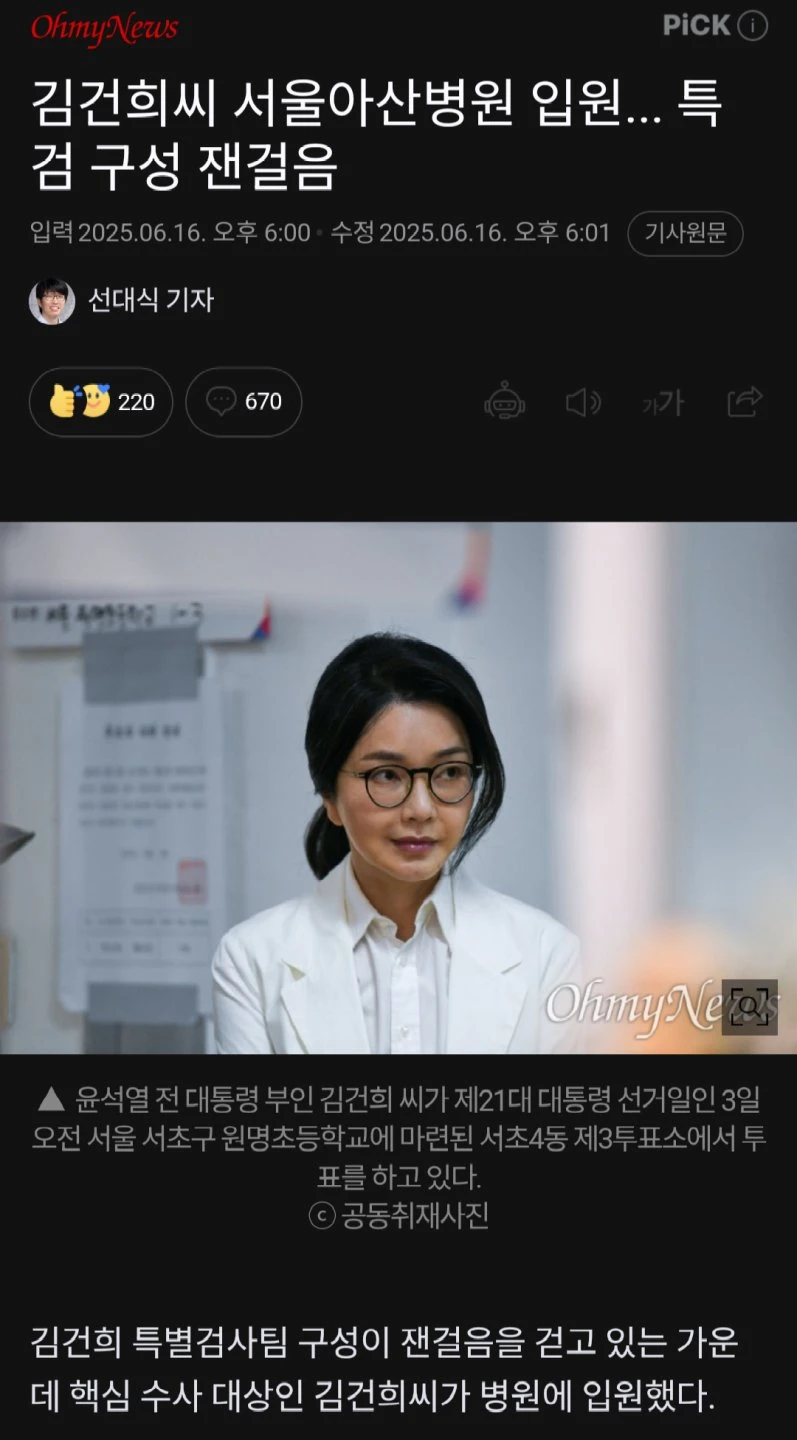Screen dimensions: 797x1440
Task: Change the font size with the 가가 icon
Action: click(663, 402)
